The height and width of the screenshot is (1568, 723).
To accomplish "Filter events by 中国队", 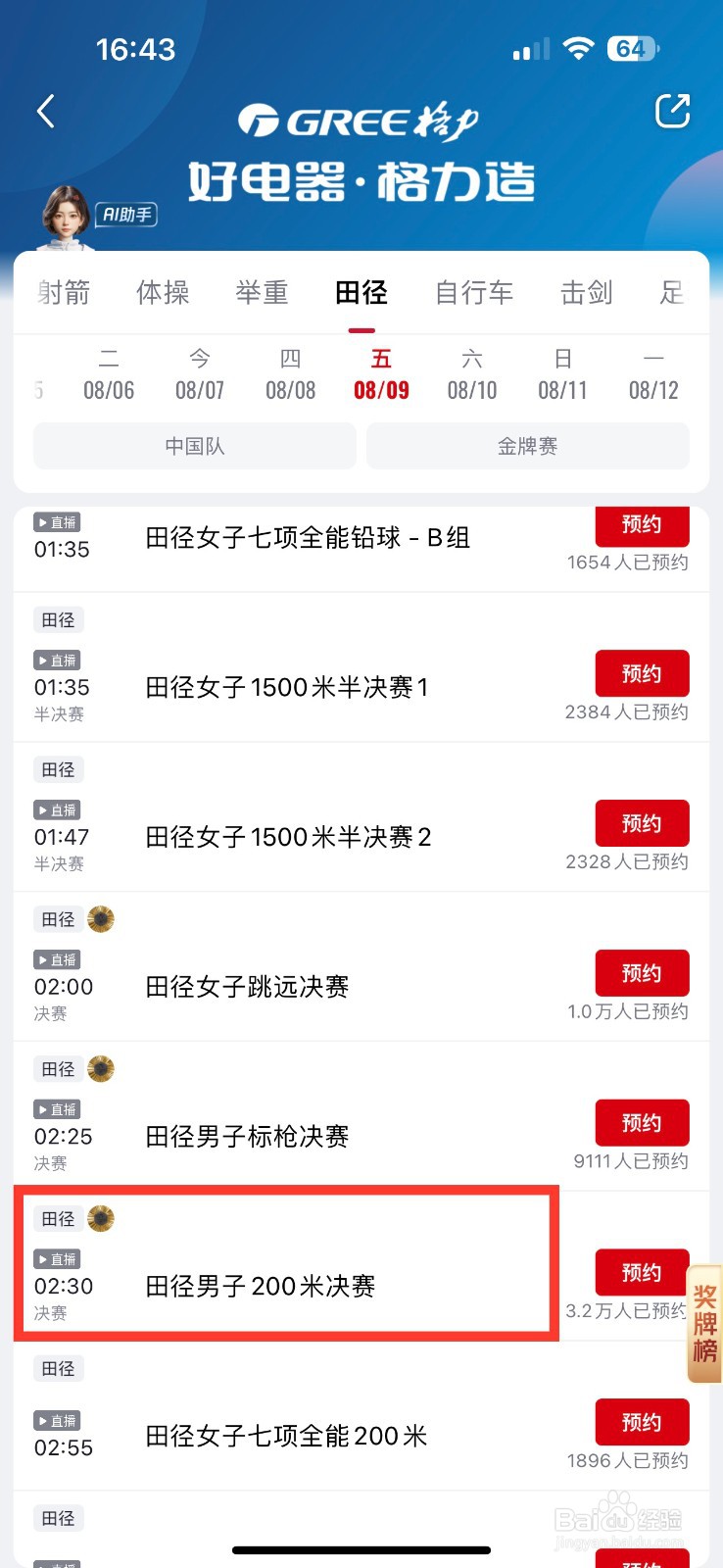I will pos(195,446).
